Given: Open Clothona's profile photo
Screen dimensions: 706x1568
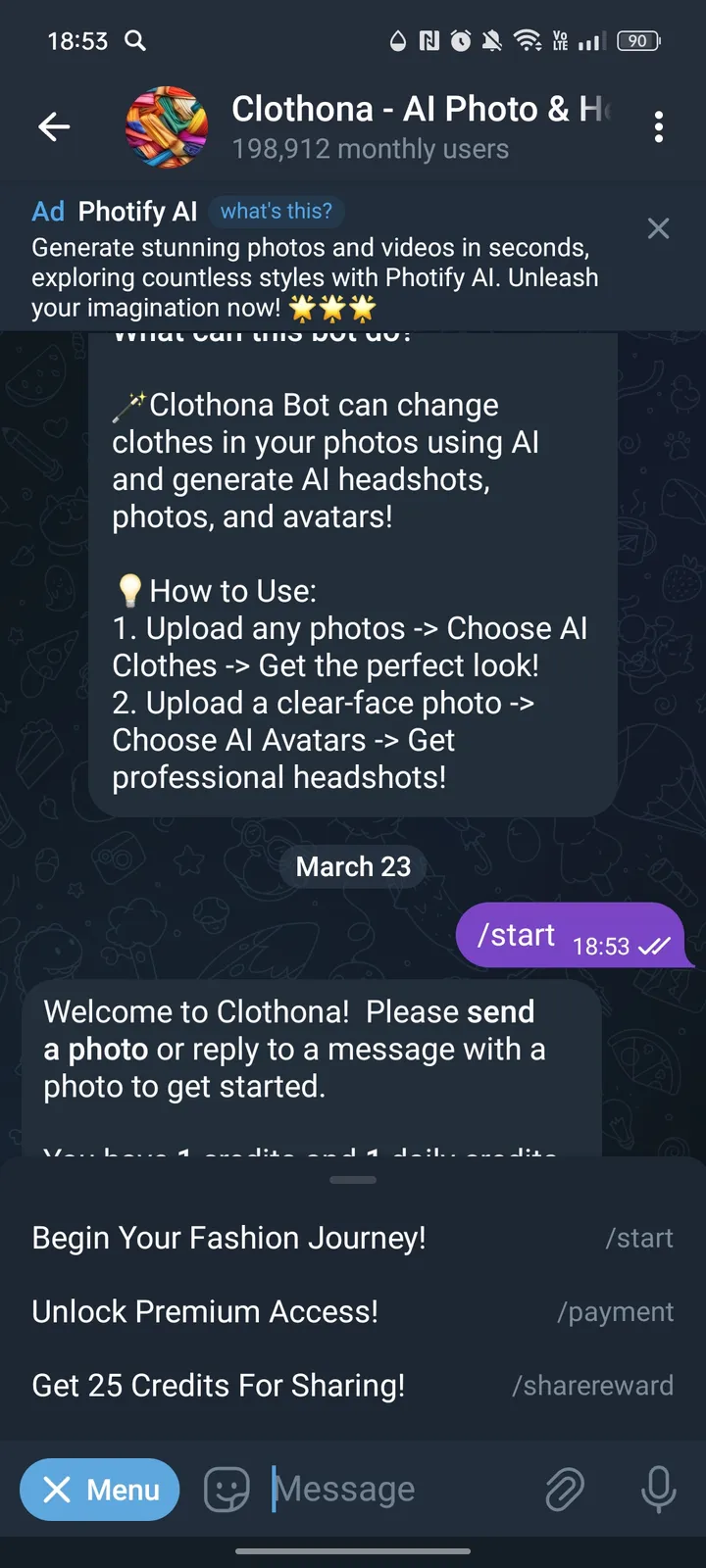Looking at the screenshot, I should (x=166, y=126).
